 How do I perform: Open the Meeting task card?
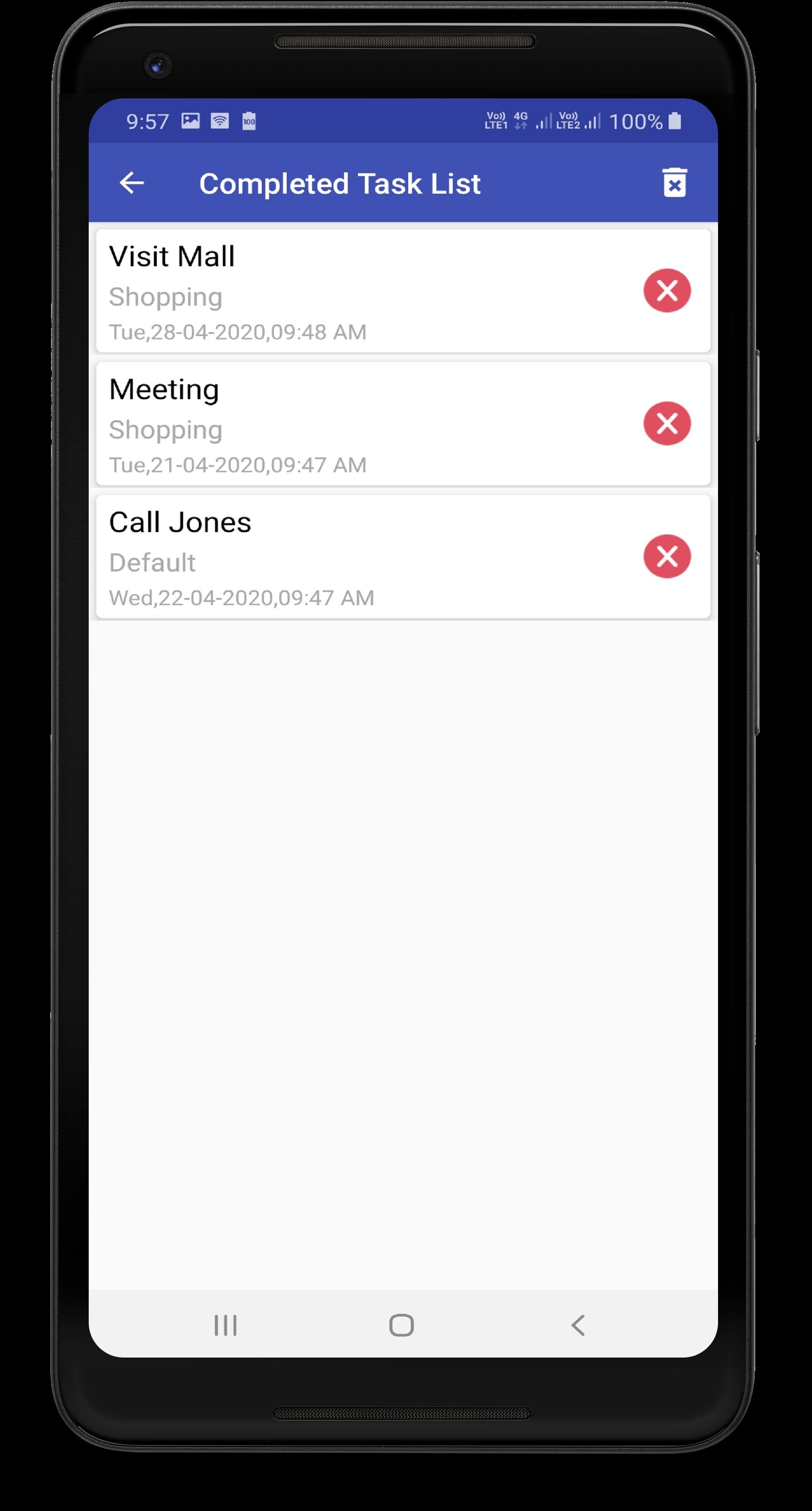(x=403, y=424)
